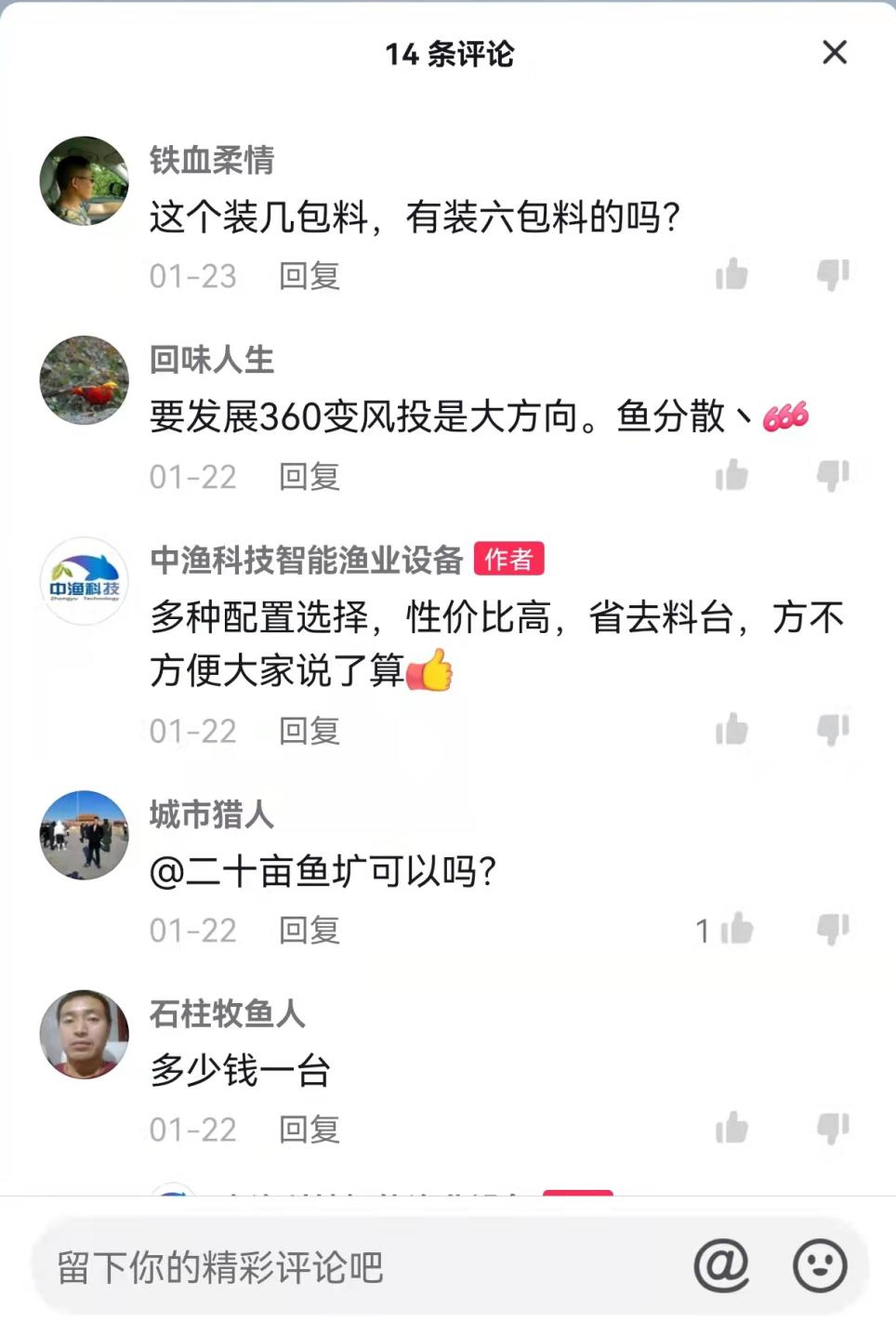Reply to 城市猎人's comment
The height and width of the screenshot is (1335, 896).
tap(310, 931)
